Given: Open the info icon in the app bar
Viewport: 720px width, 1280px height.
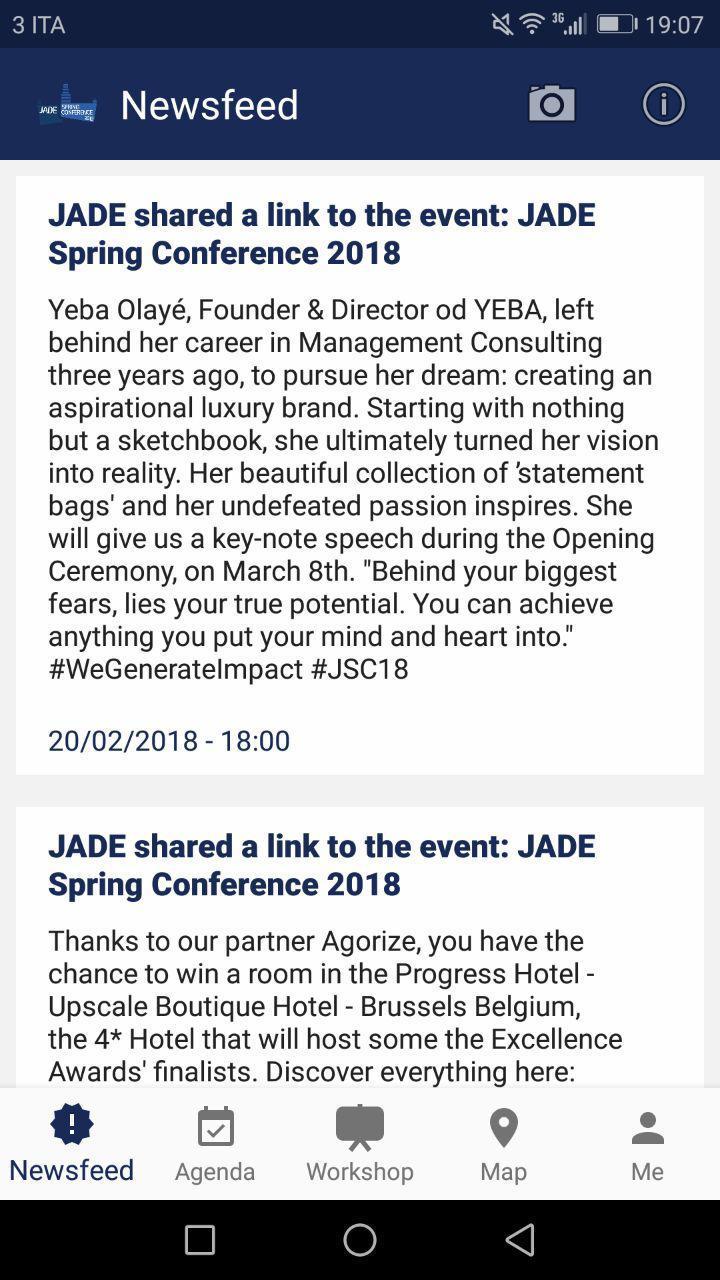Looking at the screenshot, I should click(x=663, y=104).
